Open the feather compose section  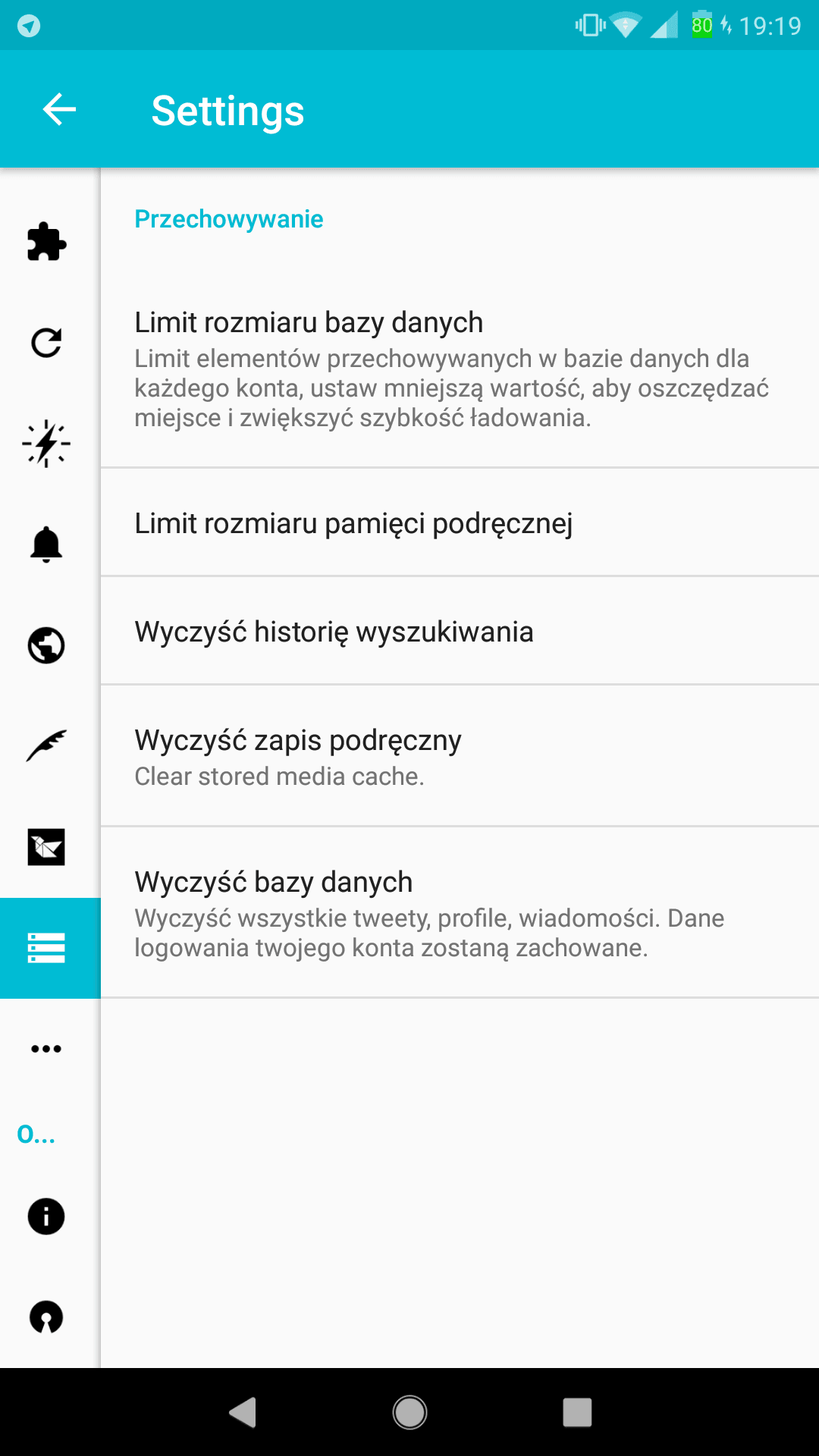tap(46, 746)
